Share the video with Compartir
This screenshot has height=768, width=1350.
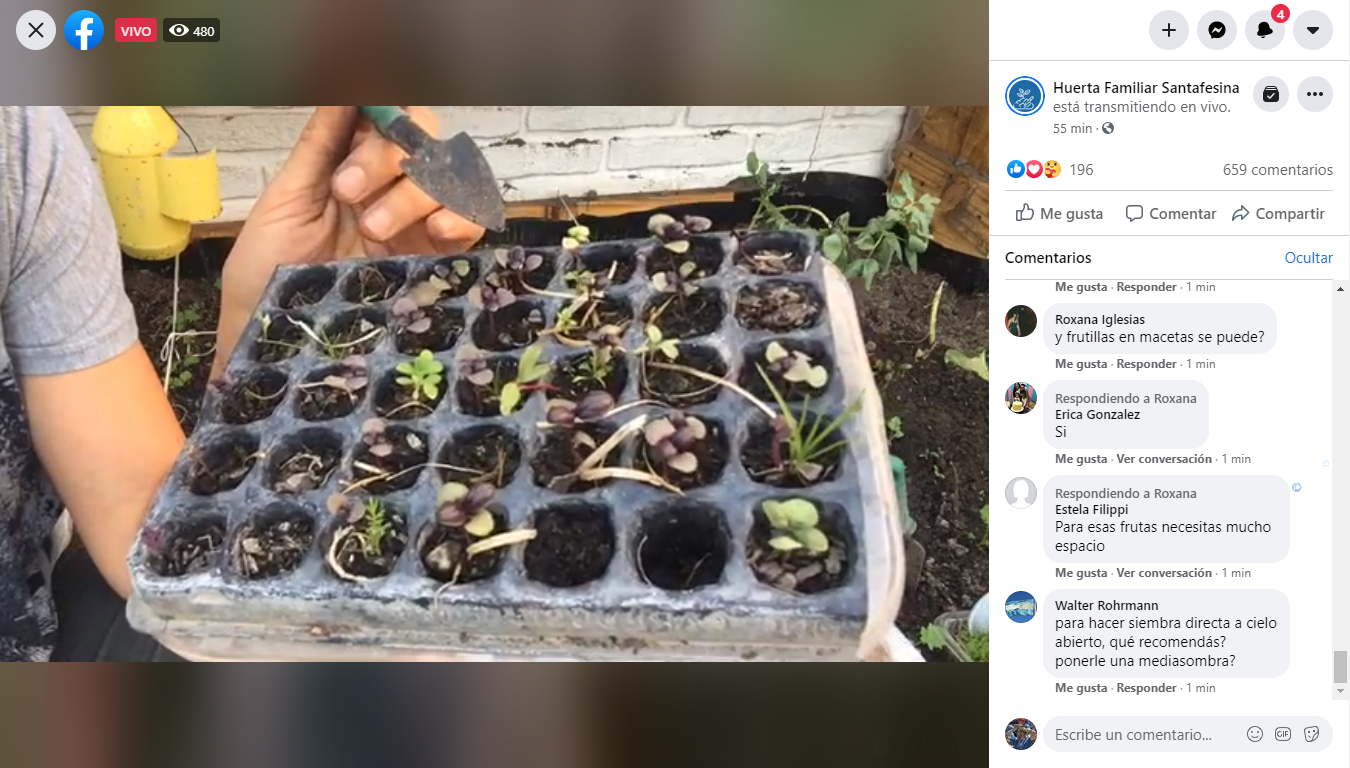pyautogui.click(x=1278, y=213)
